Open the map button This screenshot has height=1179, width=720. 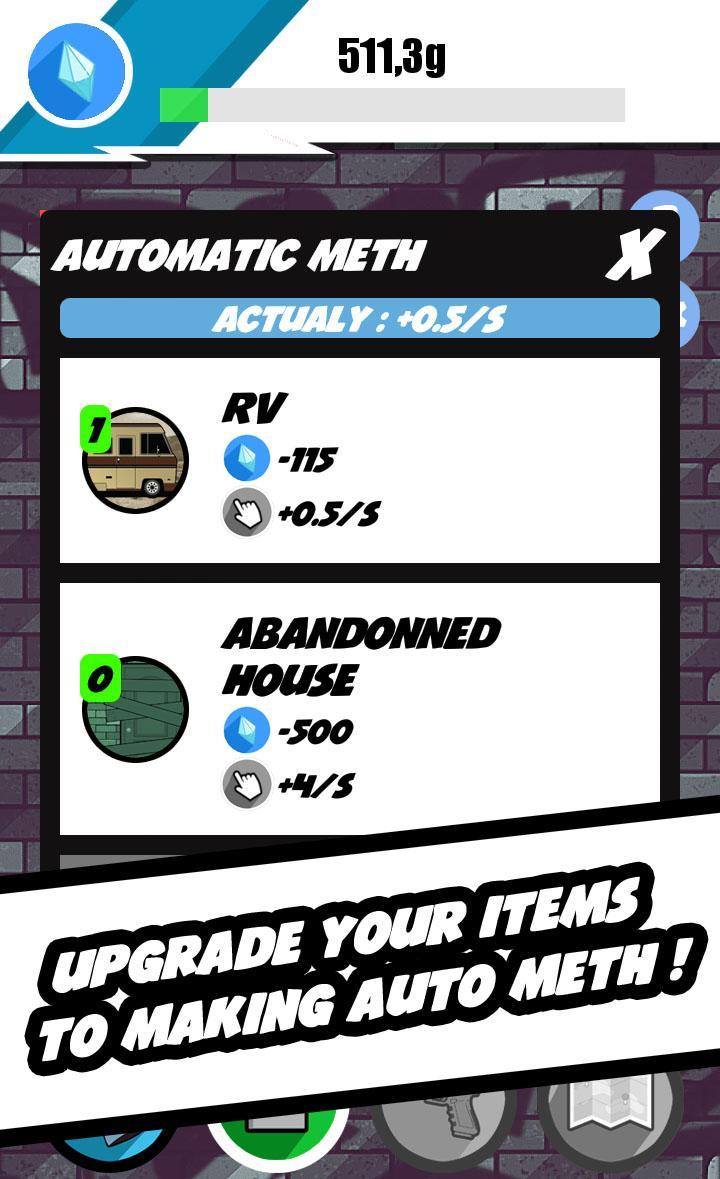612,1112
